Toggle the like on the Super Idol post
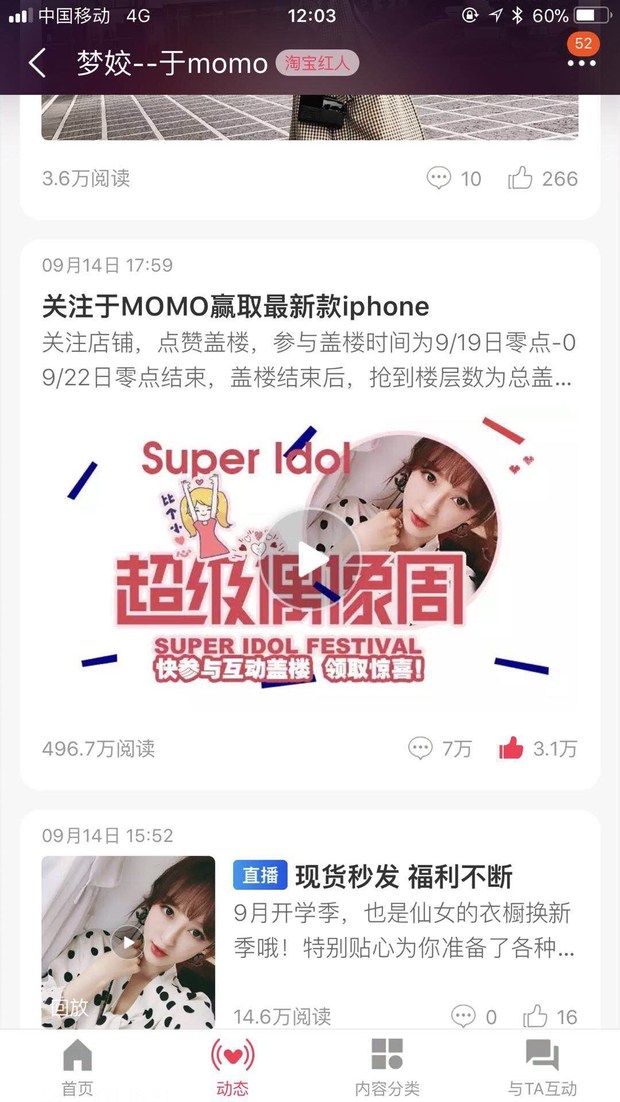Screen dimensions: 620x1102 coord(512,748)
